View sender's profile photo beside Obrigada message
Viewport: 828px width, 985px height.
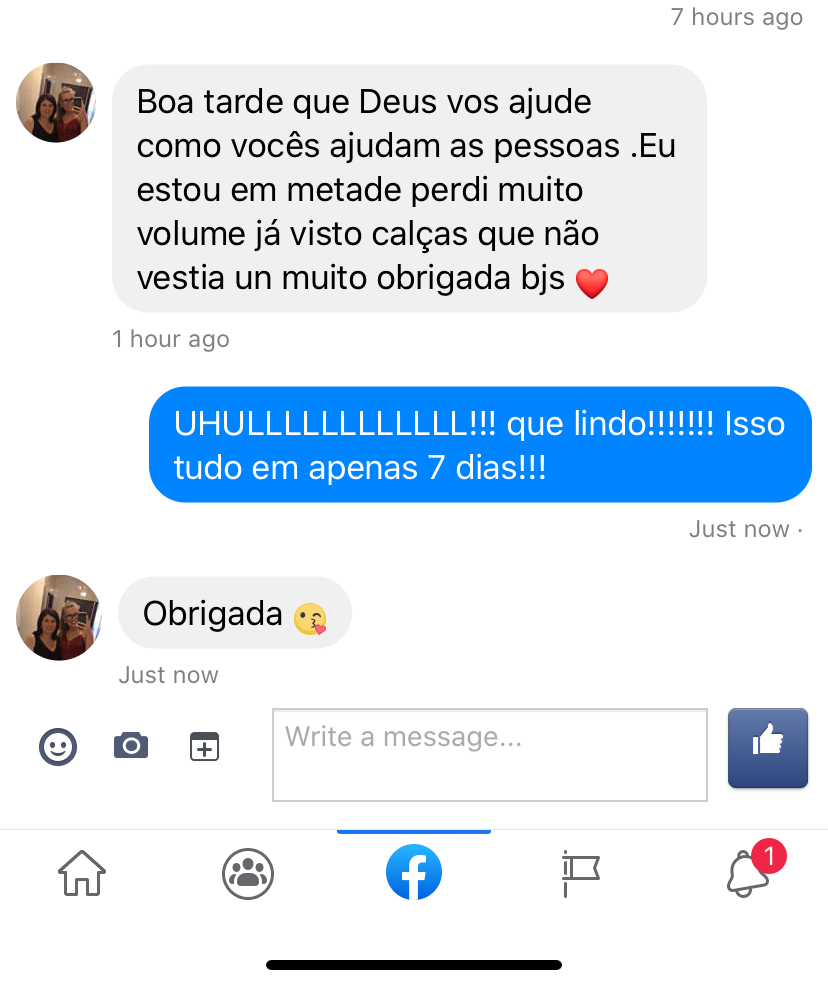click(59, 617)
